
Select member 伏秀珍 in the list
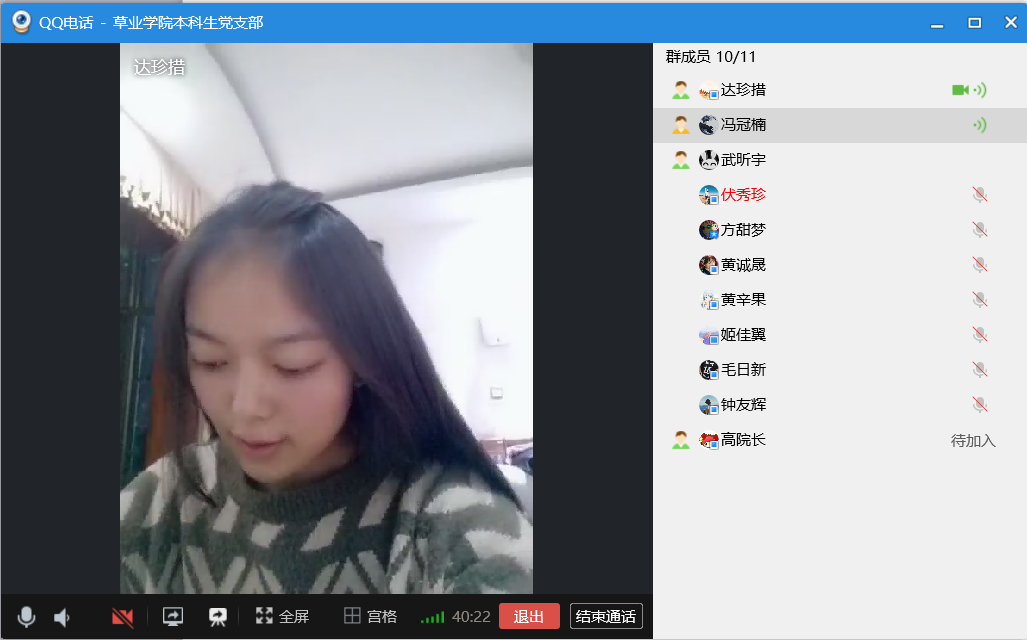[x=743, y=195]
